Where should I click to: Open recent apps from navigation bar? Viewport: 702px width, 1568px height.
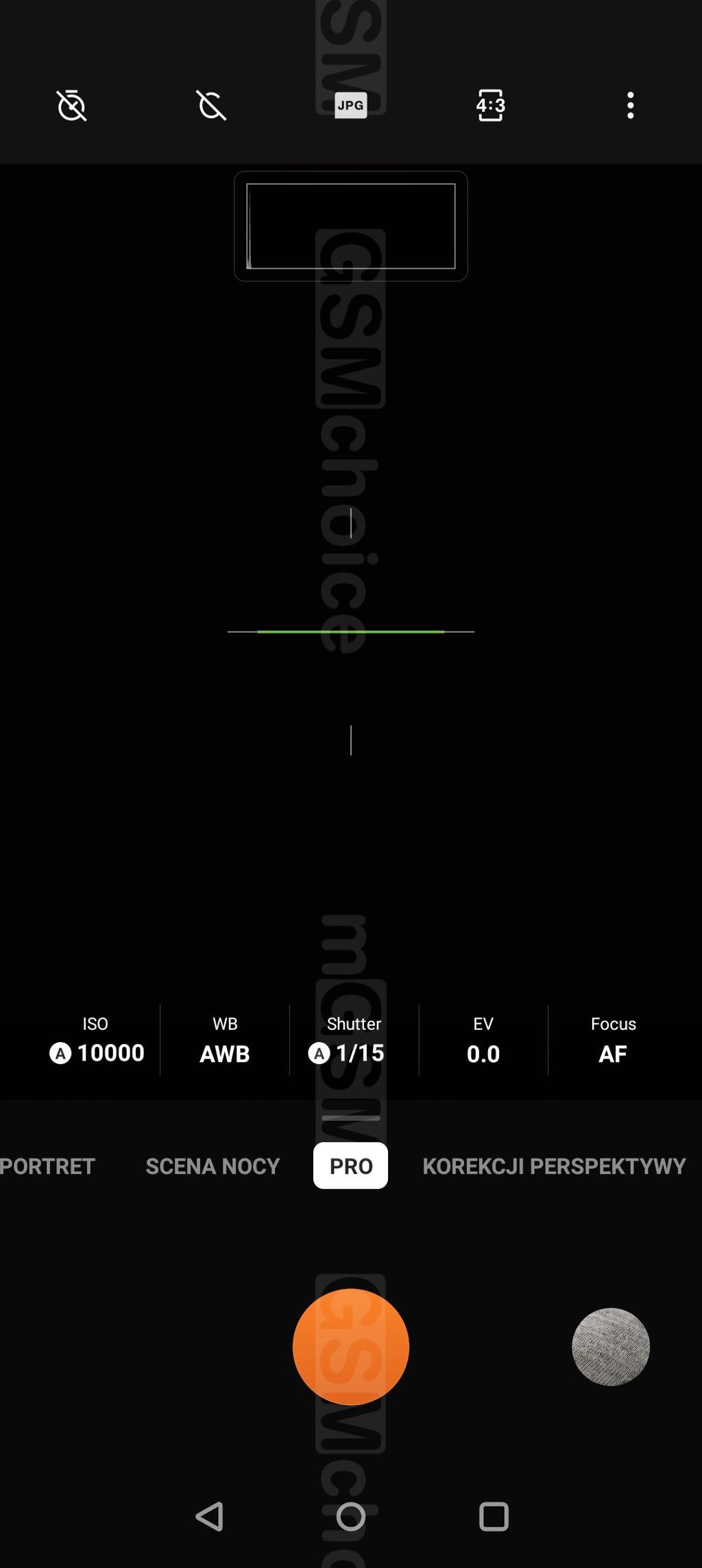click(x=494, y=1517)
